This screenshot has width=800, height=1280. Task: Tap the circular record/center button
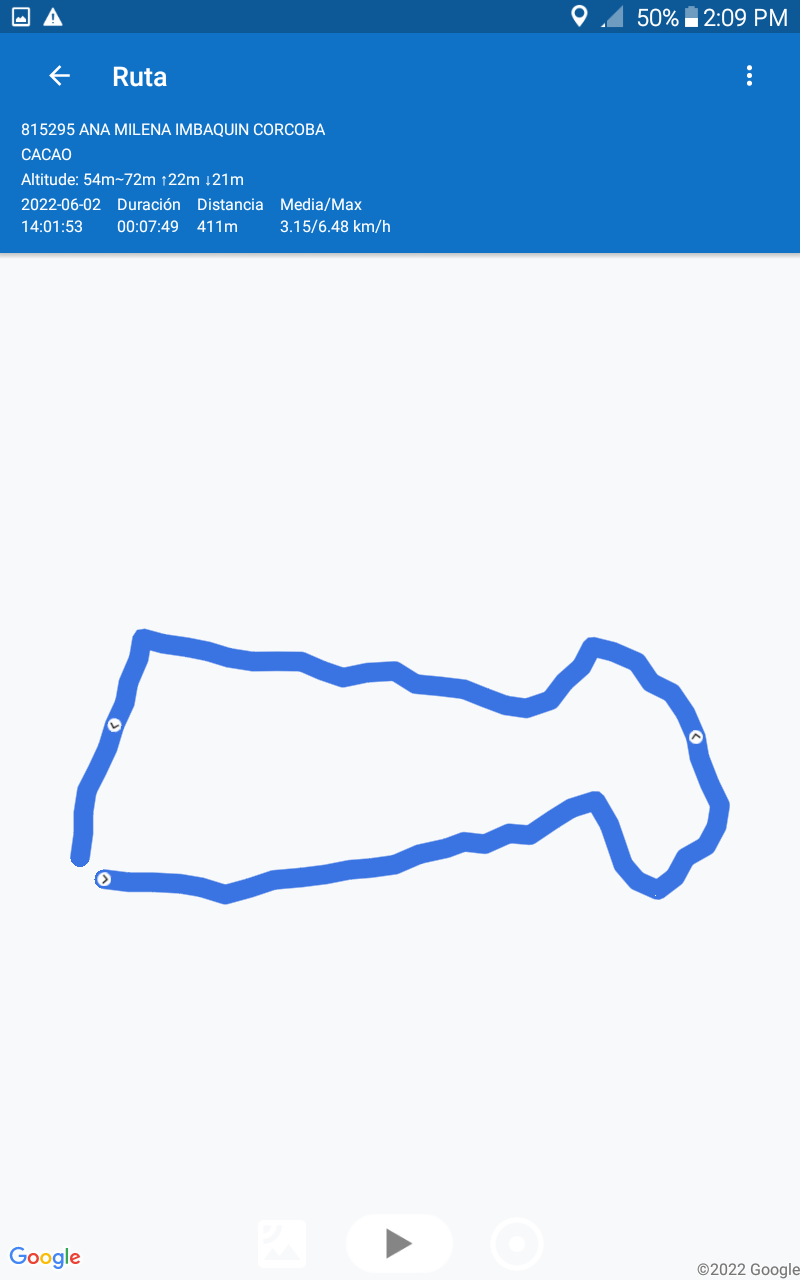coord(517,1244)
